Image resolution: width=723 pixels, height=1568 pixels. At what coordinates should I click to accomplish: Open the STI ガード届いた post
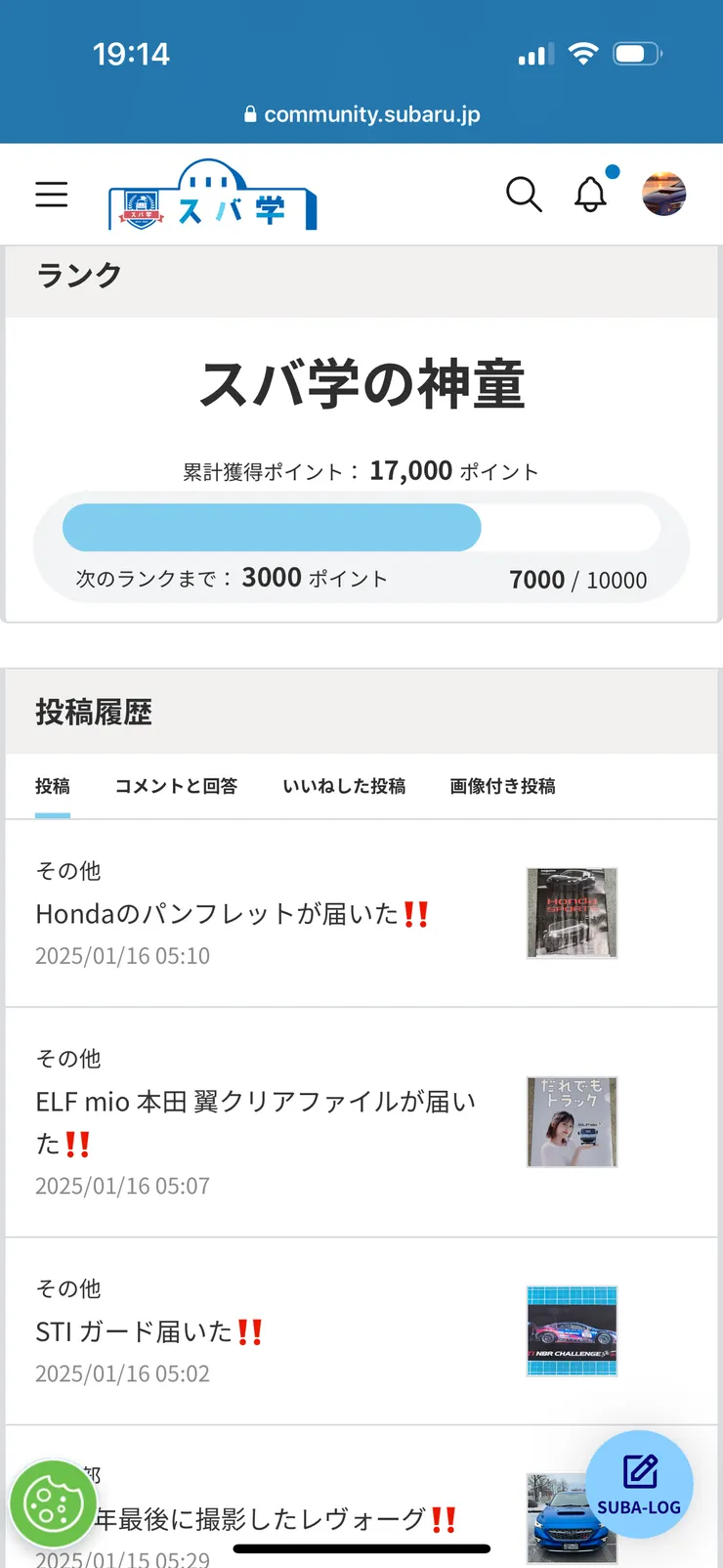[146, 1330]
